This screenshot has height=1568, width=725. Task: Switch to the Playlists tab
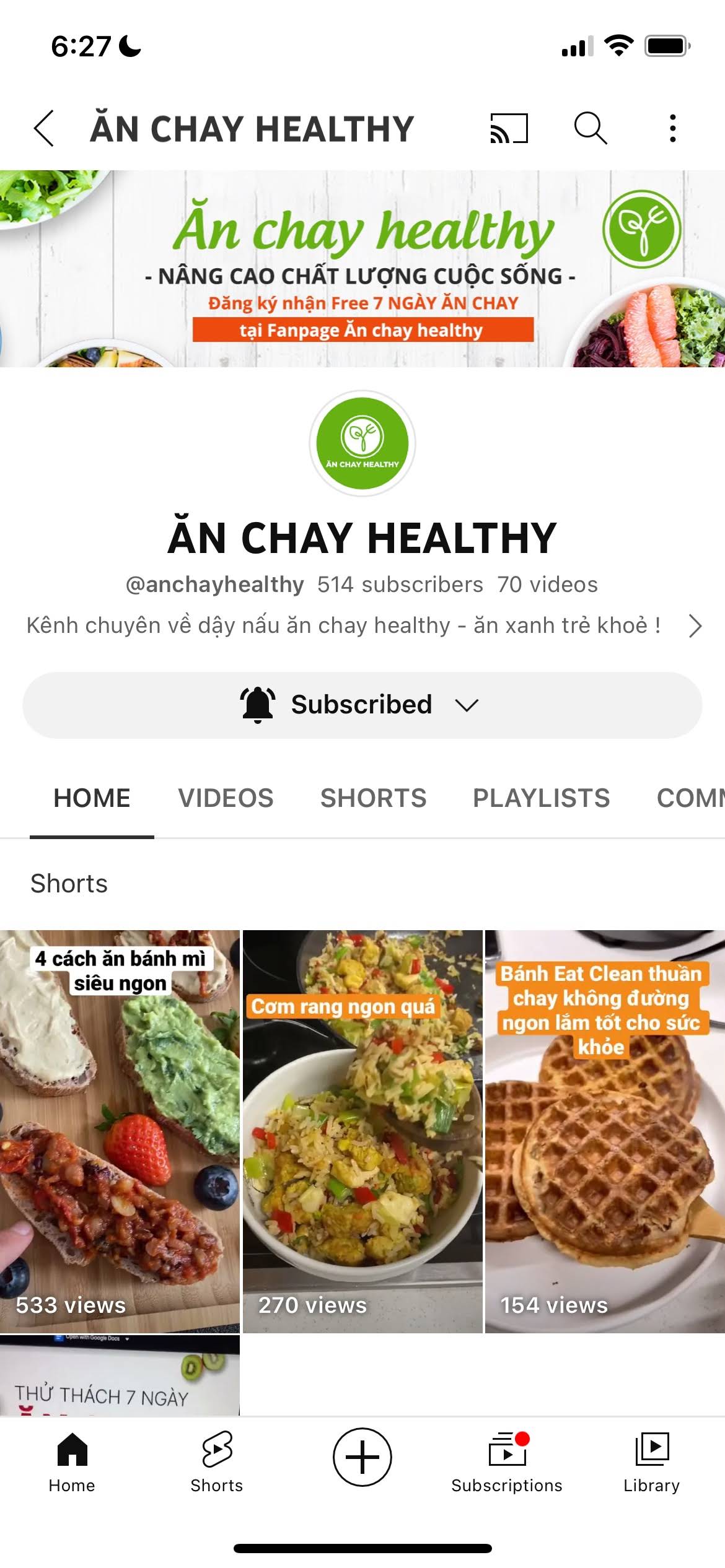541,798
